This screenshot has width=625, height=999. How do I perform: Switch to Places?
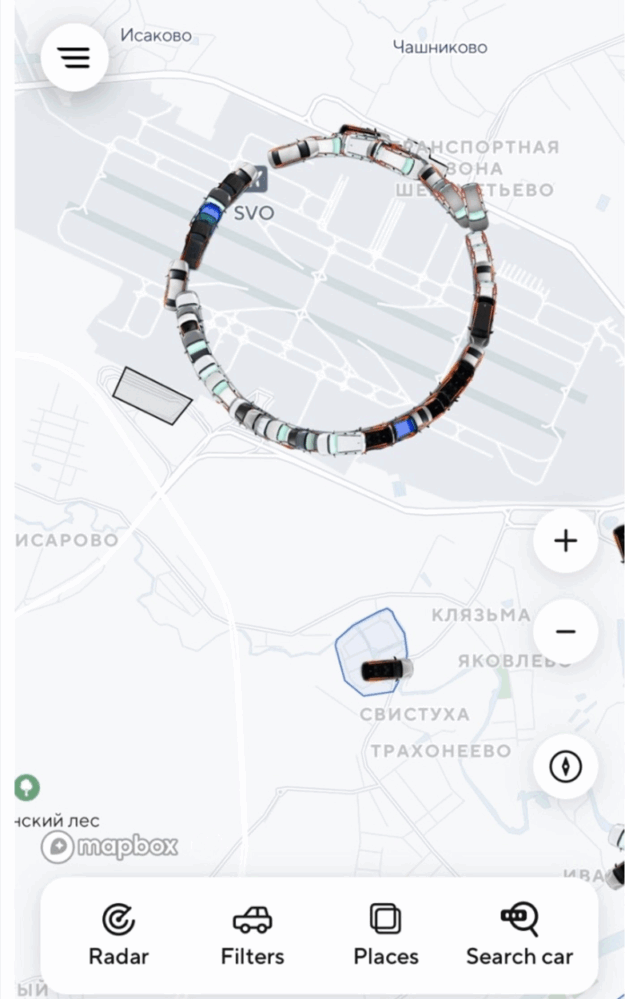tap(385, 935)
